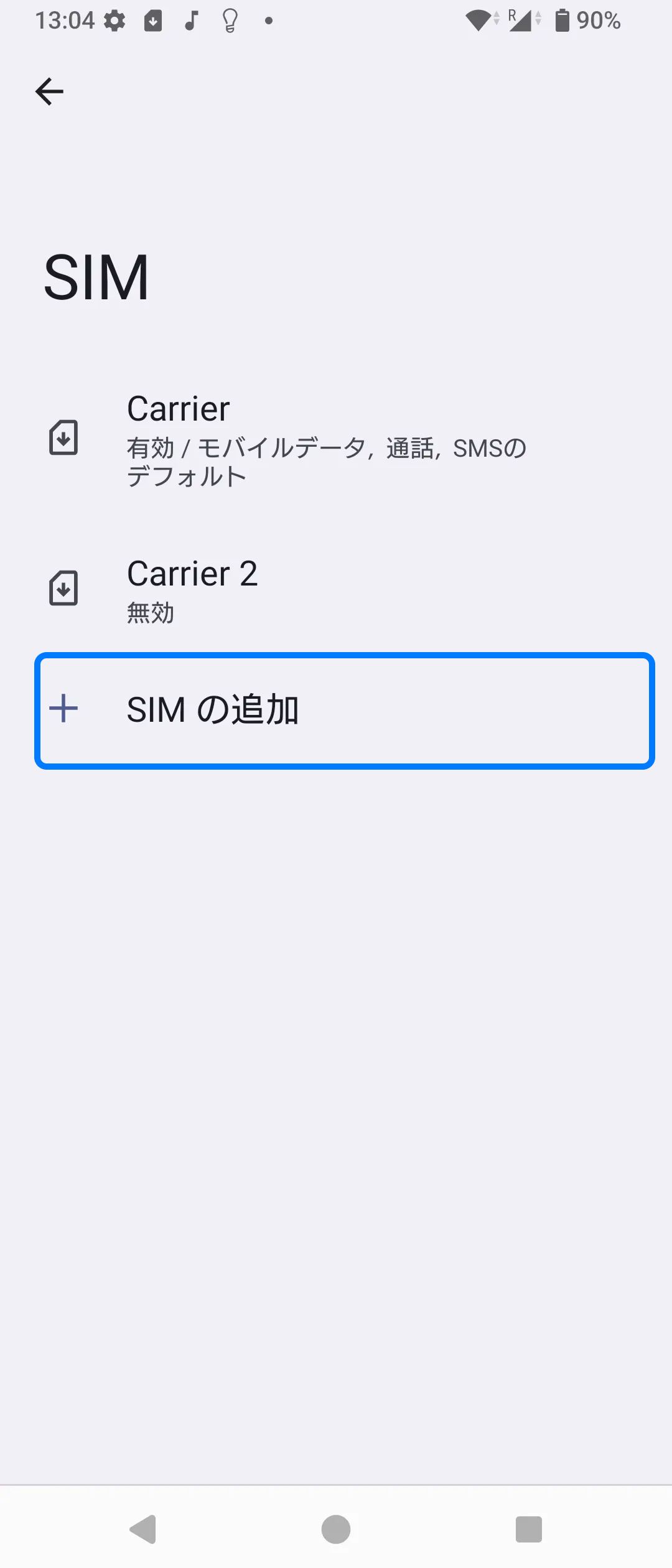Open the Carrier SIM settings

326,439
